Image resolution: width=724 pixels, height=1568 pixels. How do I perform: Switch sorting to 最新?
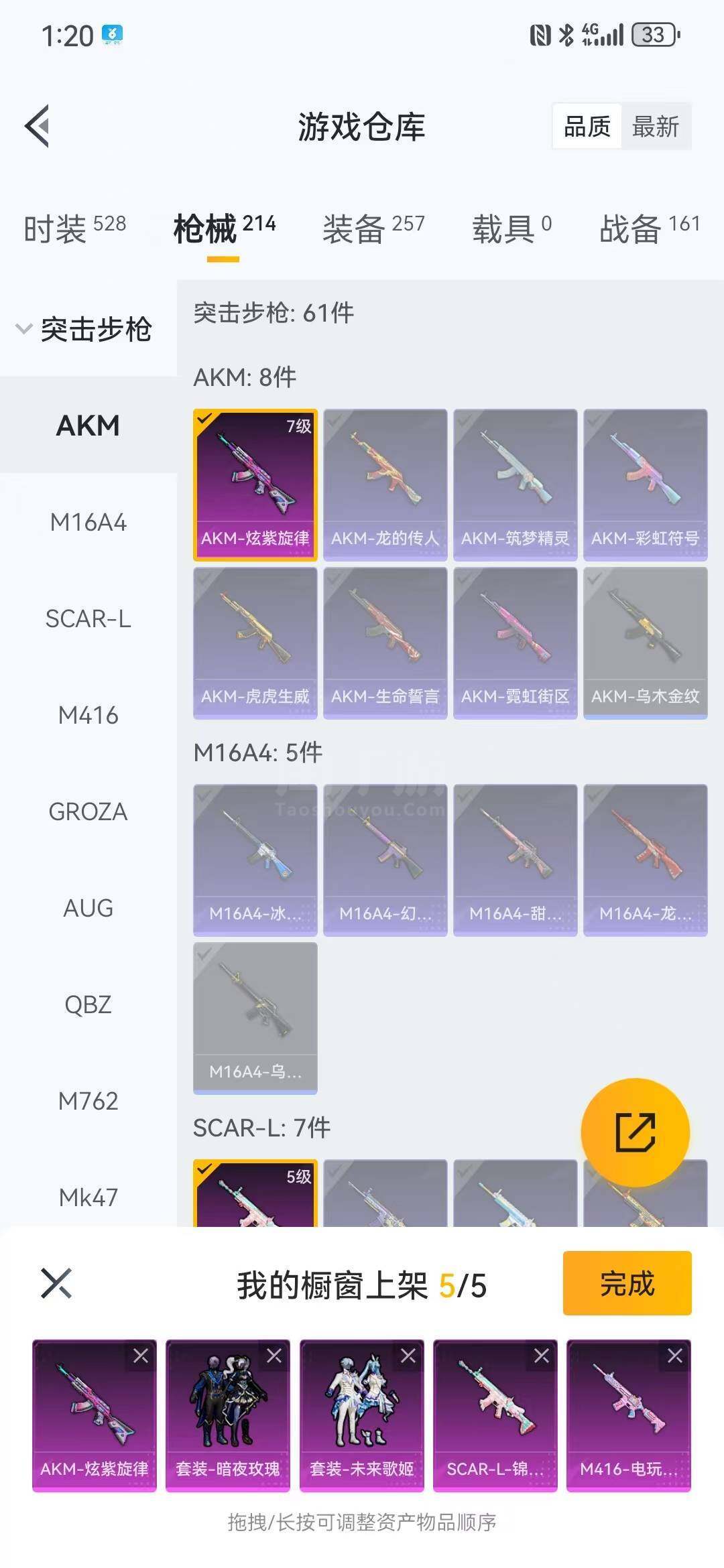tap(655, 126)
